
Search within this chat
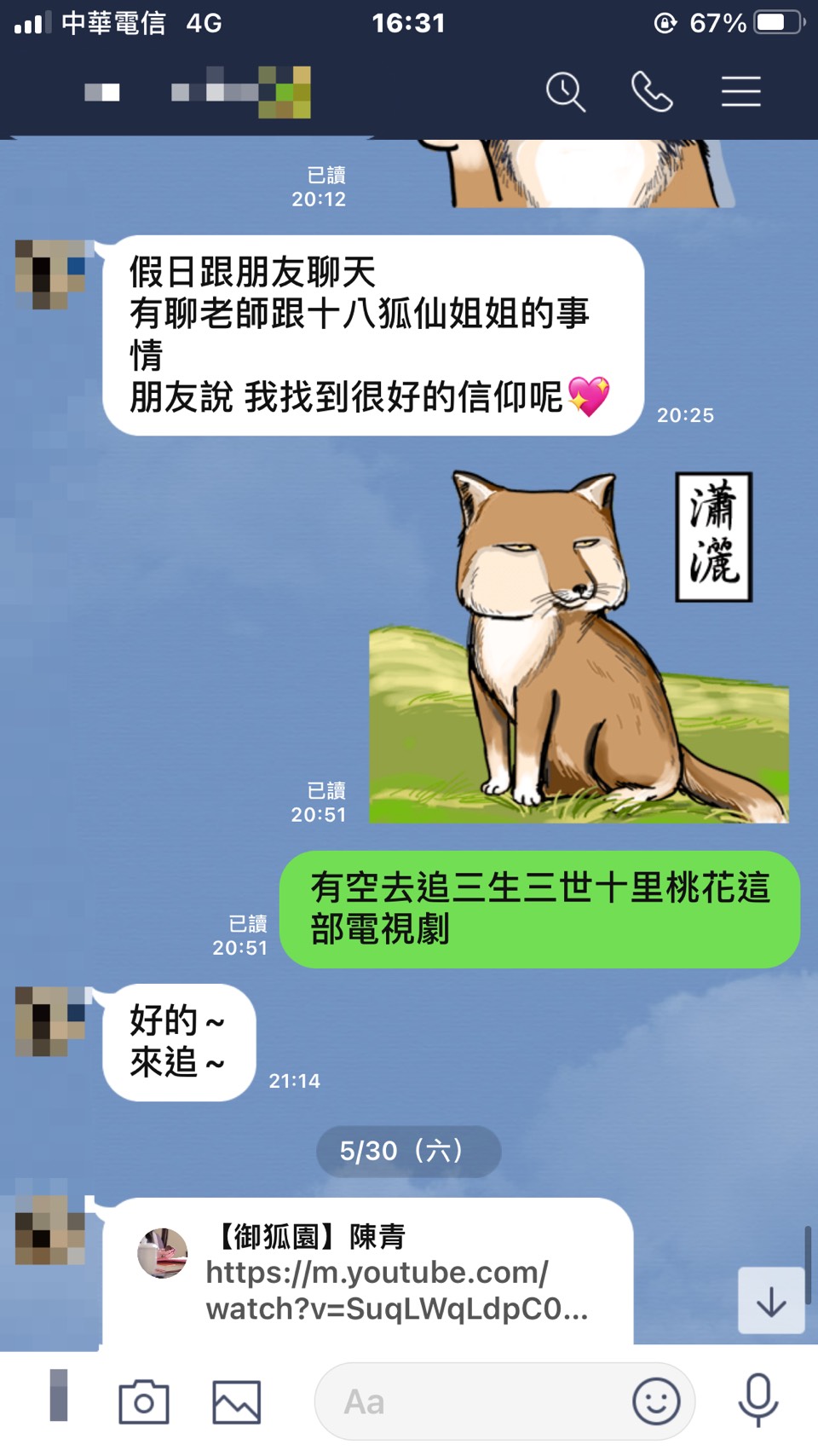pos(565,92)
